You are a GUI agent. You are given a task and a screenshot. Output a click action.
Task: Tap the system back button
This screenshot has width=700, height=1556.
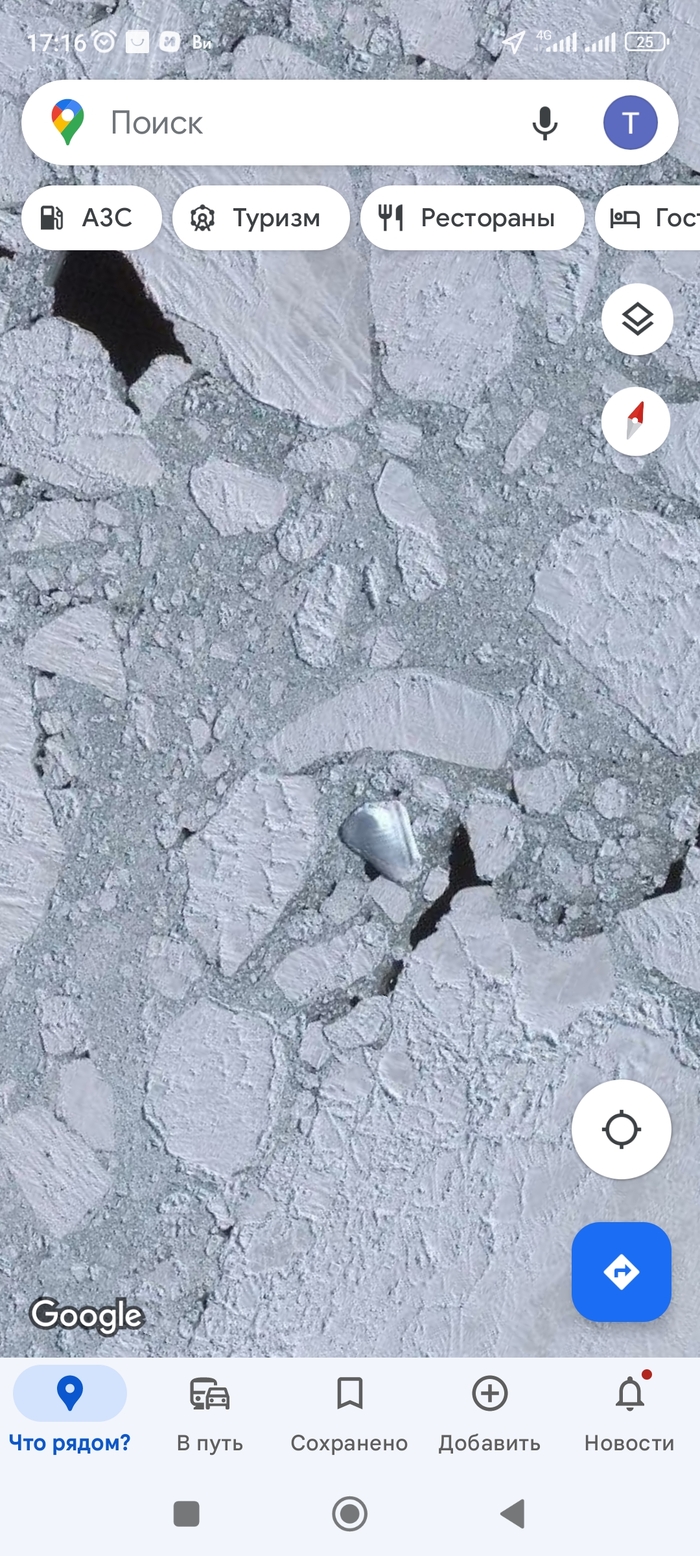(x=512, y=1514)
